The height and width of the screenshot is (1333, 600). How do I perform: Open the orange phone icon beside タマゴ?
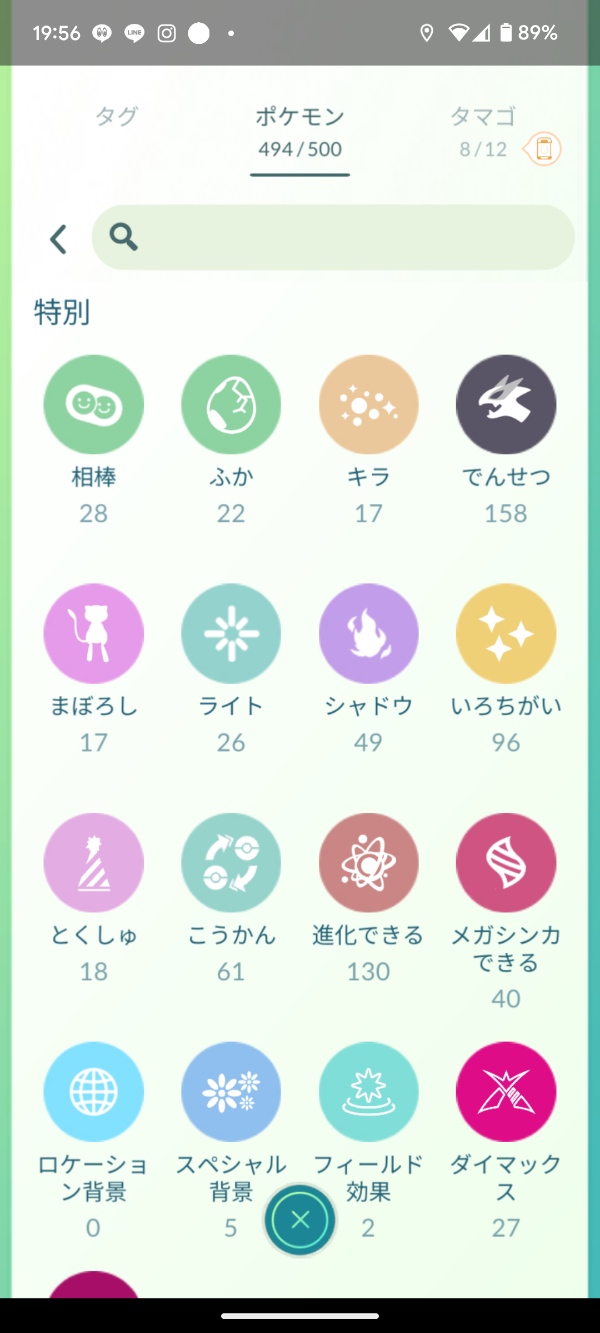543,149
